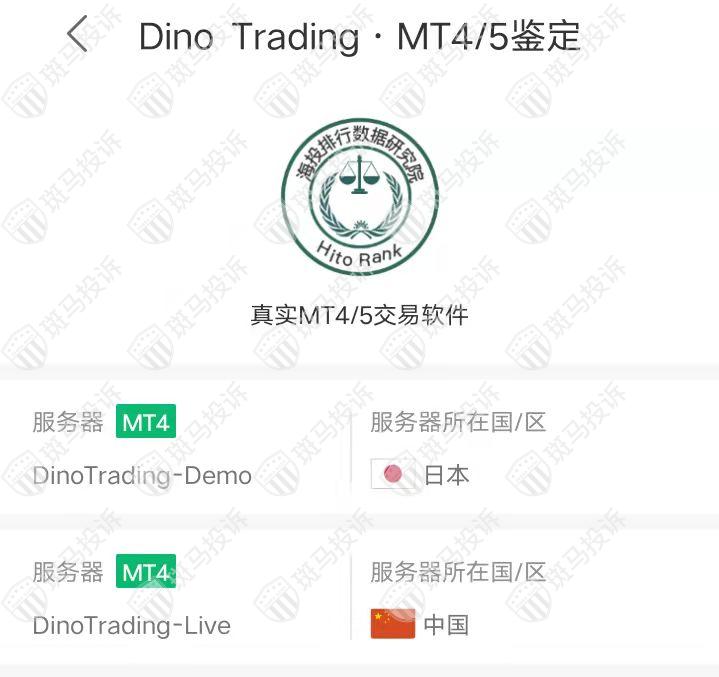
Task: Go back from the MT4/5鉴定 page
Action: (77, 36)
